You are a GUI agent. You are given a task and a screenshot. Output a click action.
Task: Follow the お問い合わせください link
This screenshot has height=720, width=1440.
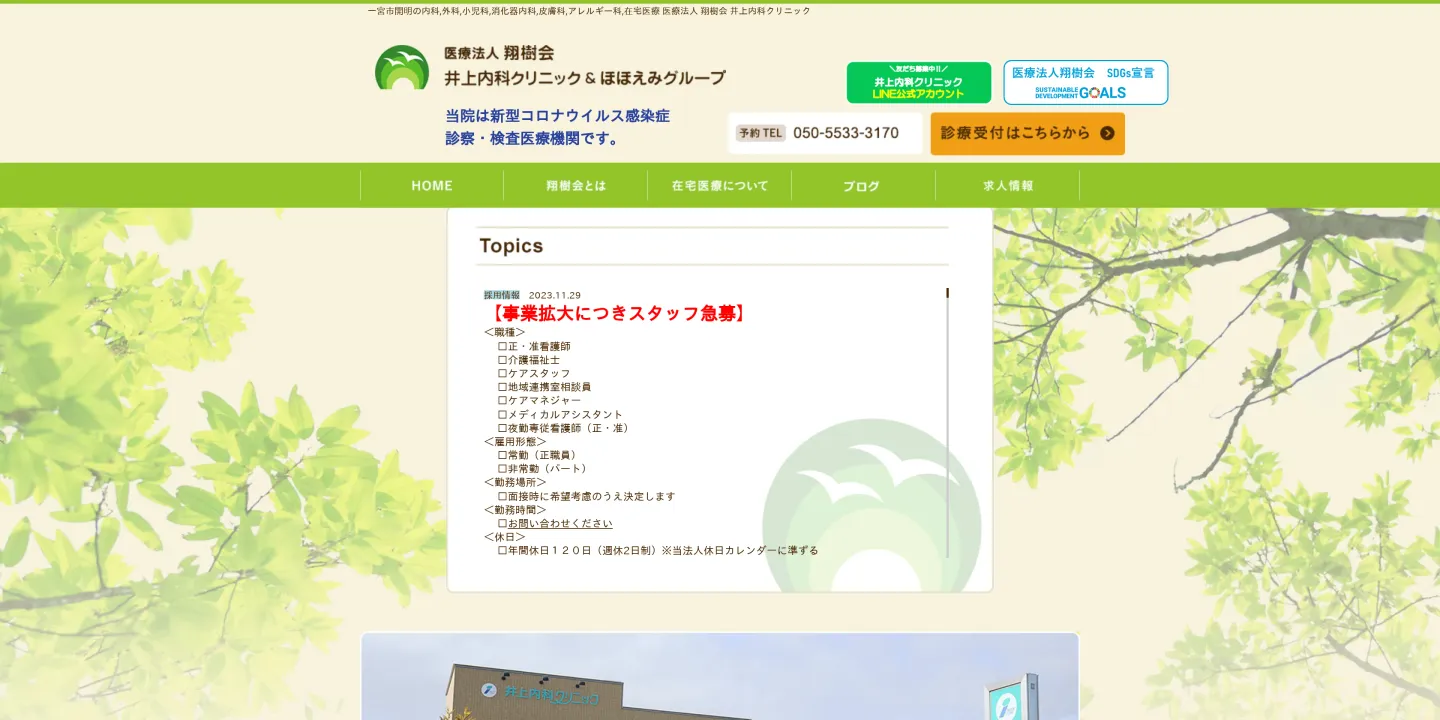click(x=560, y=523)
